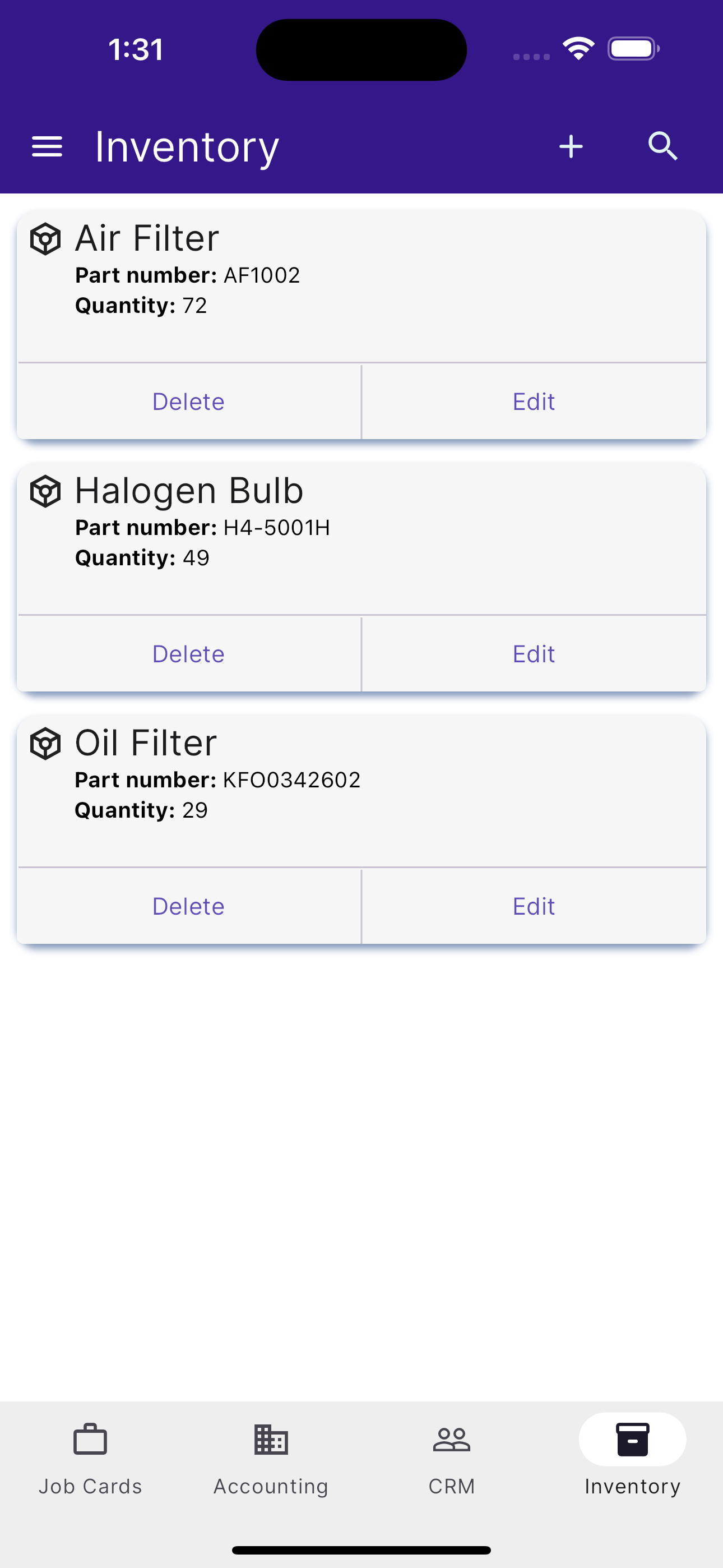
Task: Open the Halogen Bulb inventory card
Action: [361, 536]
